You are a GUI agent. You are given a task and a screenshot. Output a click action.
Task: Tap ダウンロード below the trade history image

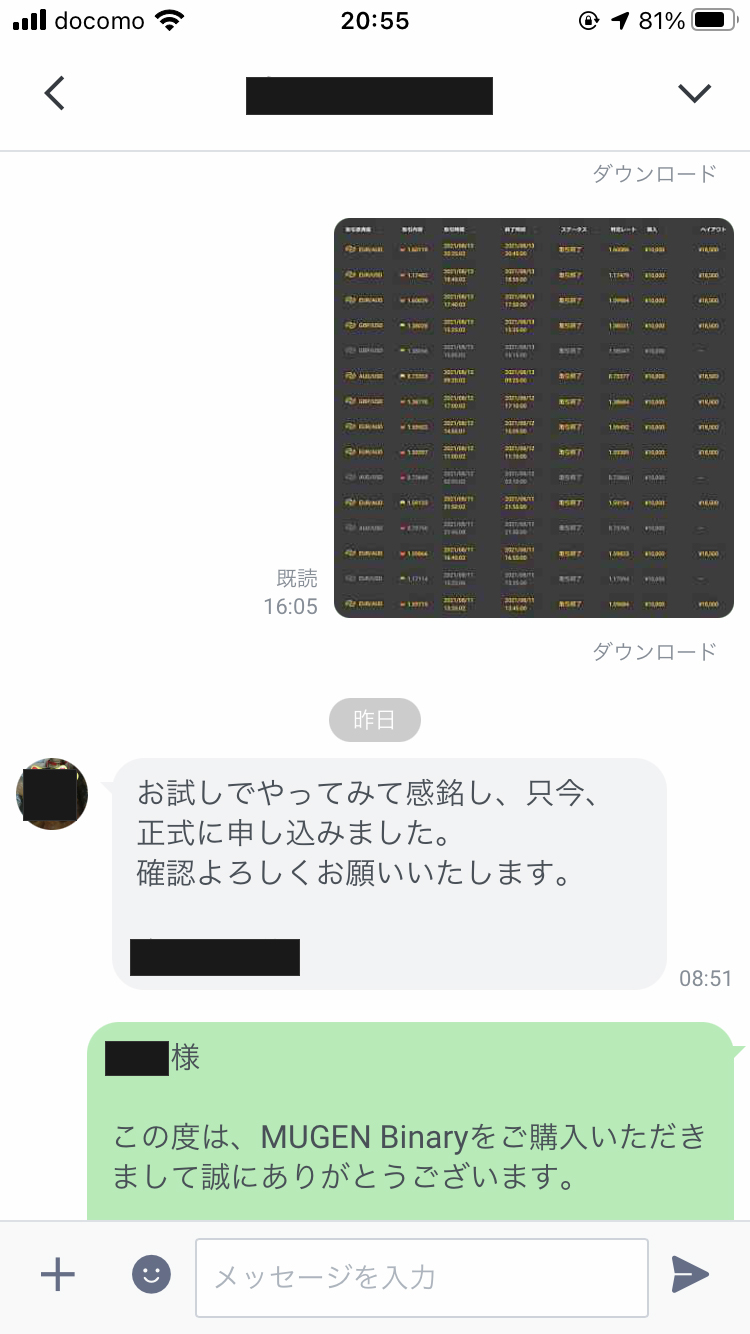(x=655, y=652)
